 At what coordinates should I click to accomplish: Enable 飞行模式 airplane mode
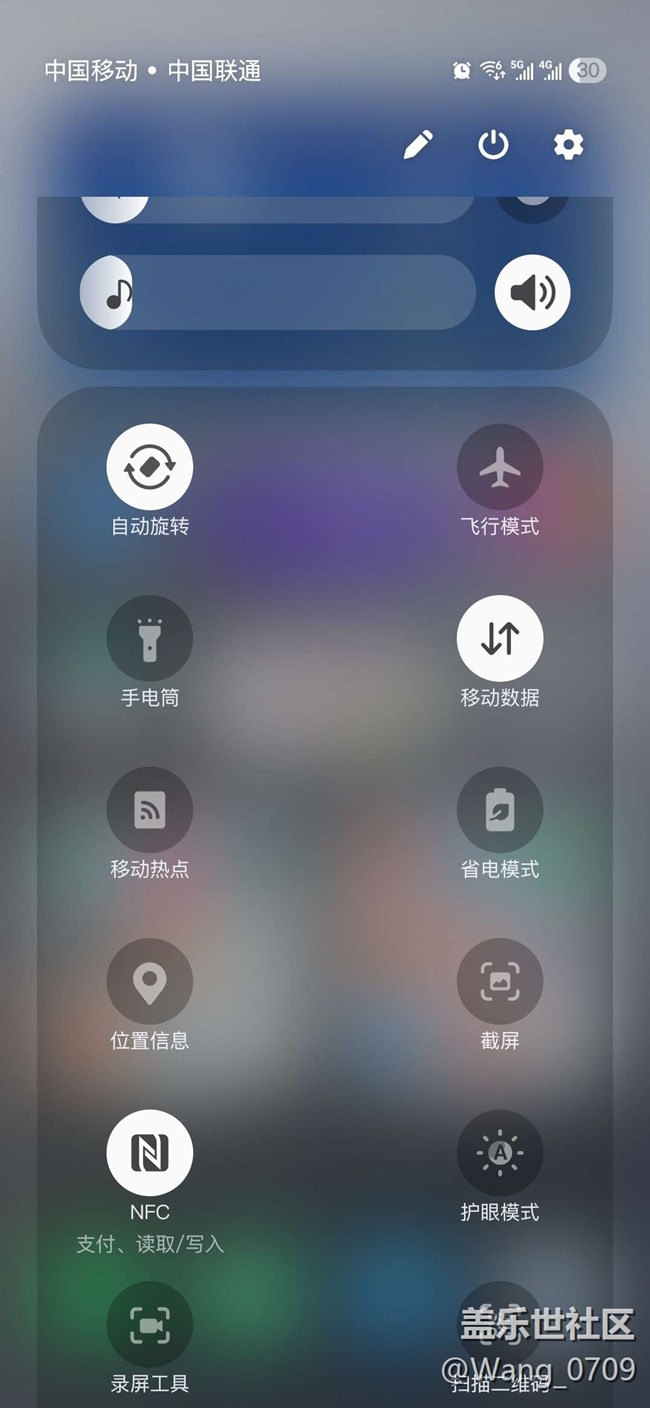click(500, 467)
